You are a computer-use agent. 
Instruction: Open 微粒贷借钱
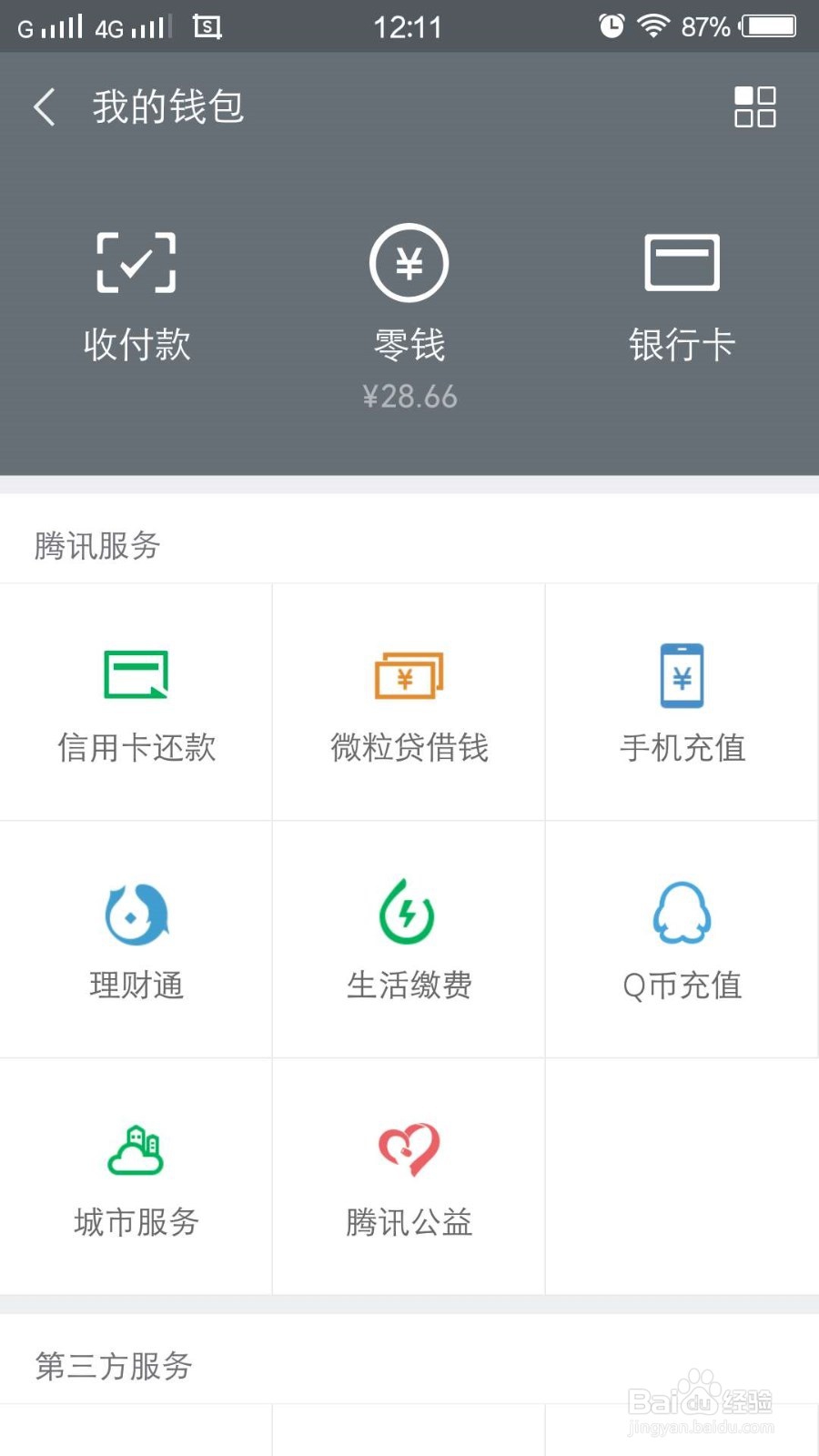tap(409, 703)
